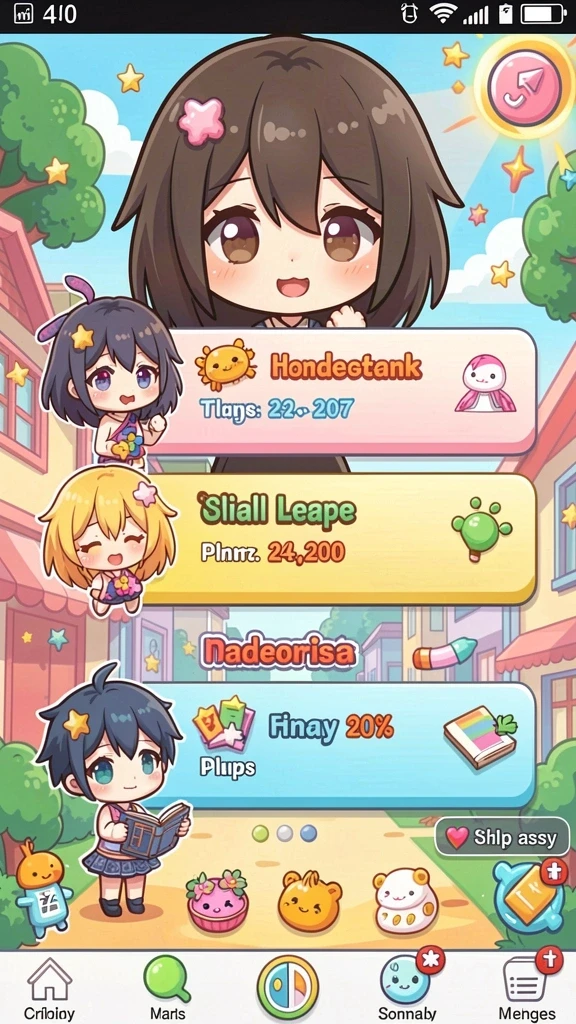Select the pink flower cupcake character
576x1024 pixels.
pyautogui.click(x=217, y=901)
